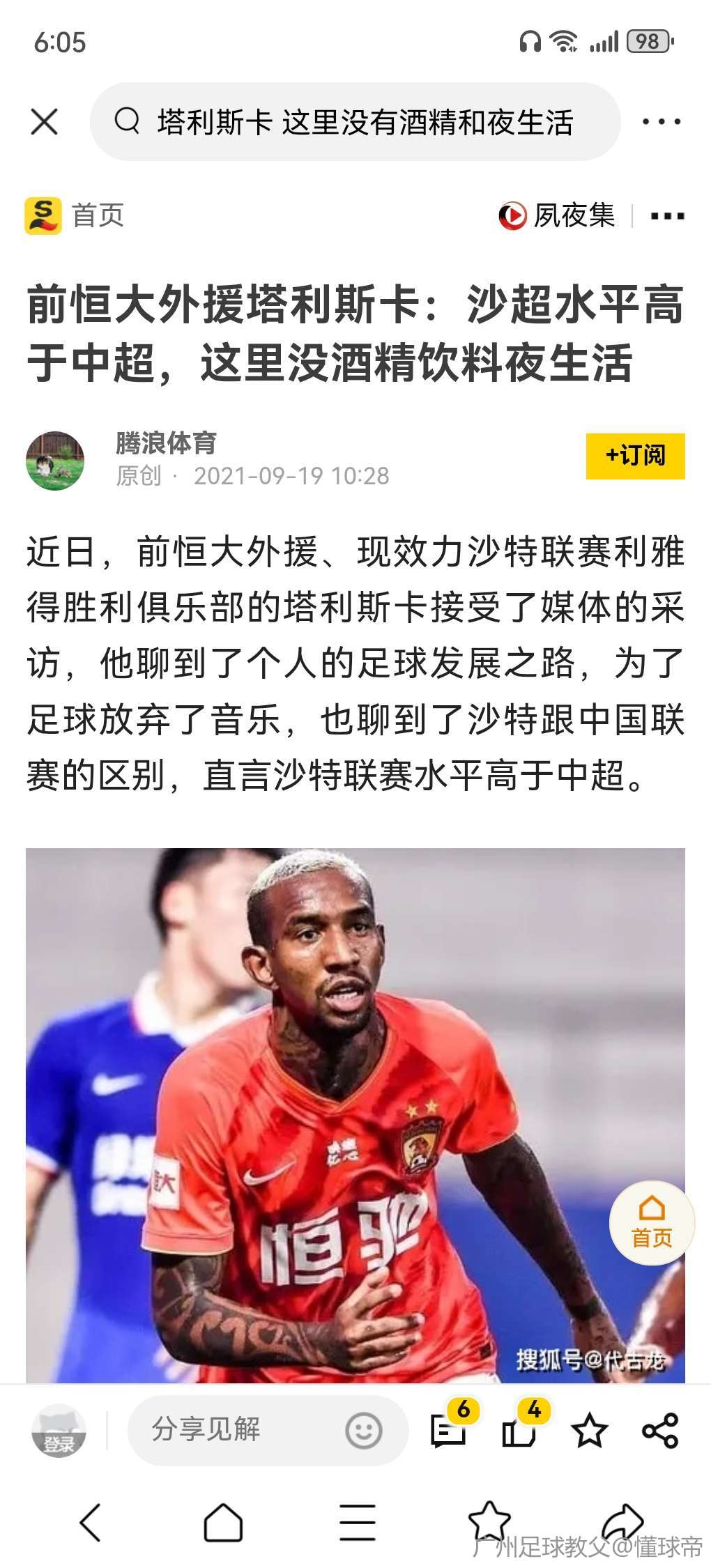Favorite the article with the star icon
Screen dimensions: 711x1568
tap(590, 1431)
